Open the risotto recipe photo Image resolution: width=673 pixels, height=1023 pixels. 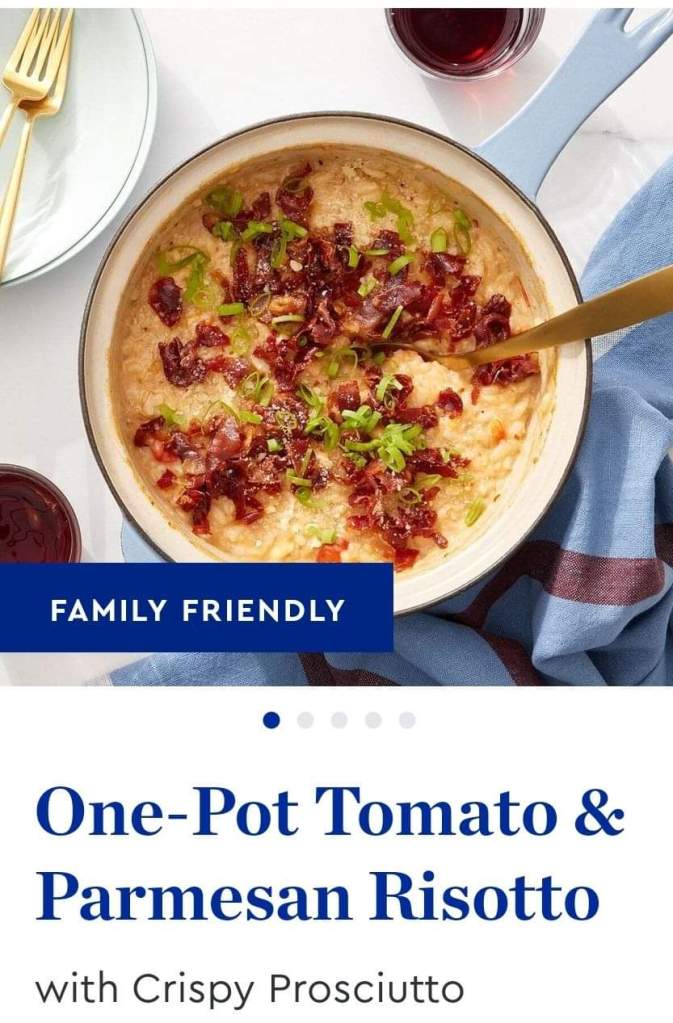coord(336,340)
